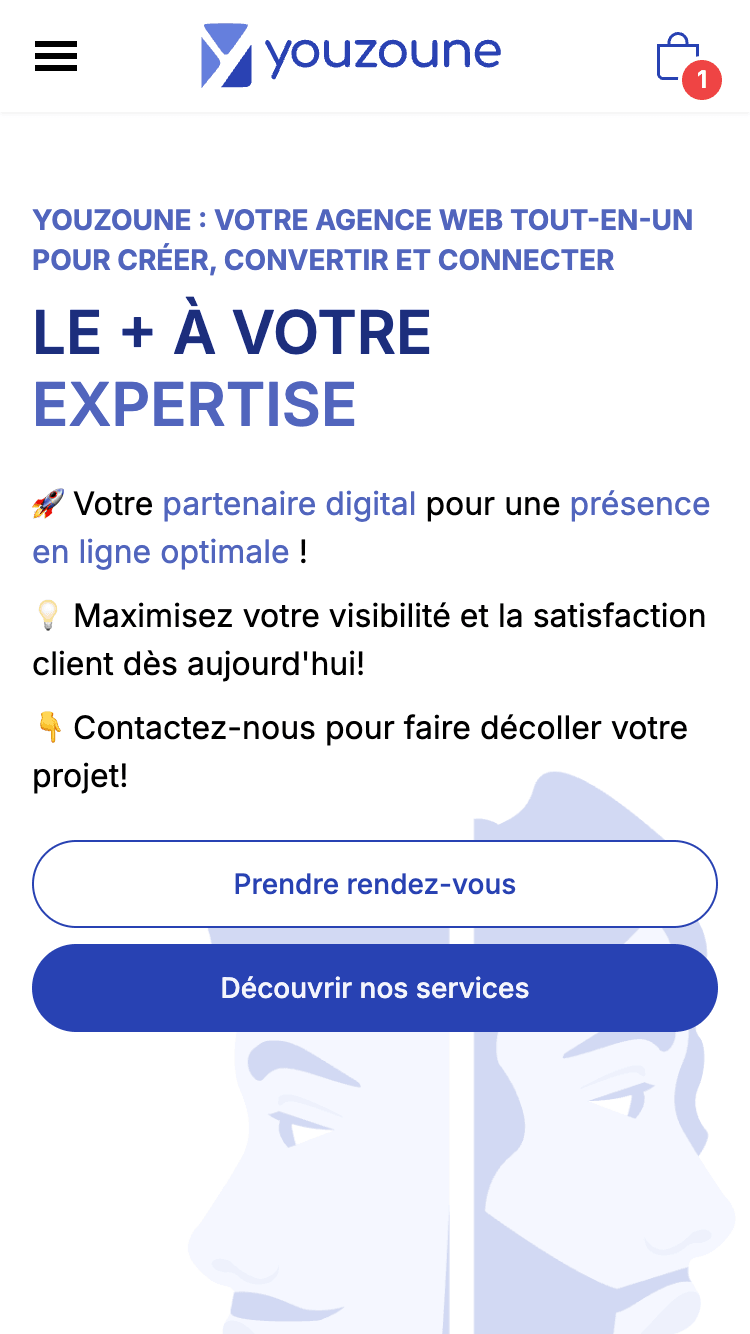Viewport: 750px width, 1334px height.
Task: Click the EXPERTISE highlighted word
Action: [x=195, y=404]
